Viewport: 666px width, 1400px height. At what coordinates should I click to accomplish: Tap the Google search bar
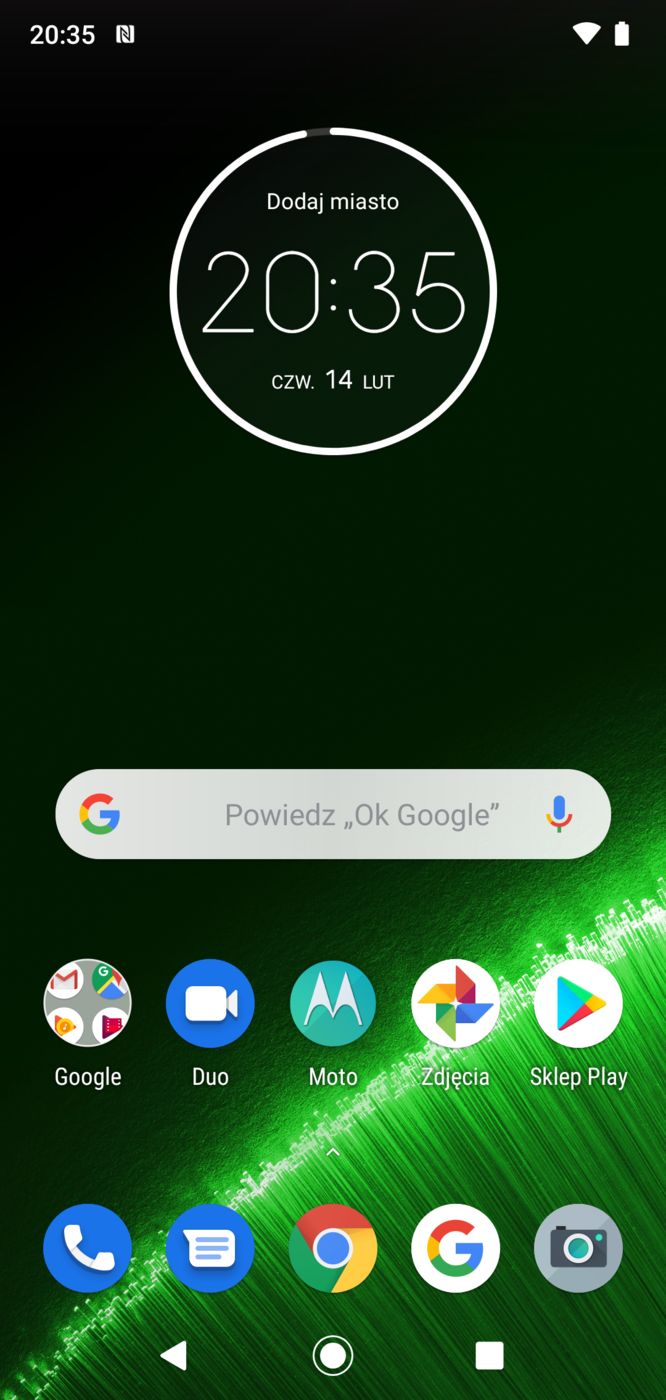tap(330, 814)
